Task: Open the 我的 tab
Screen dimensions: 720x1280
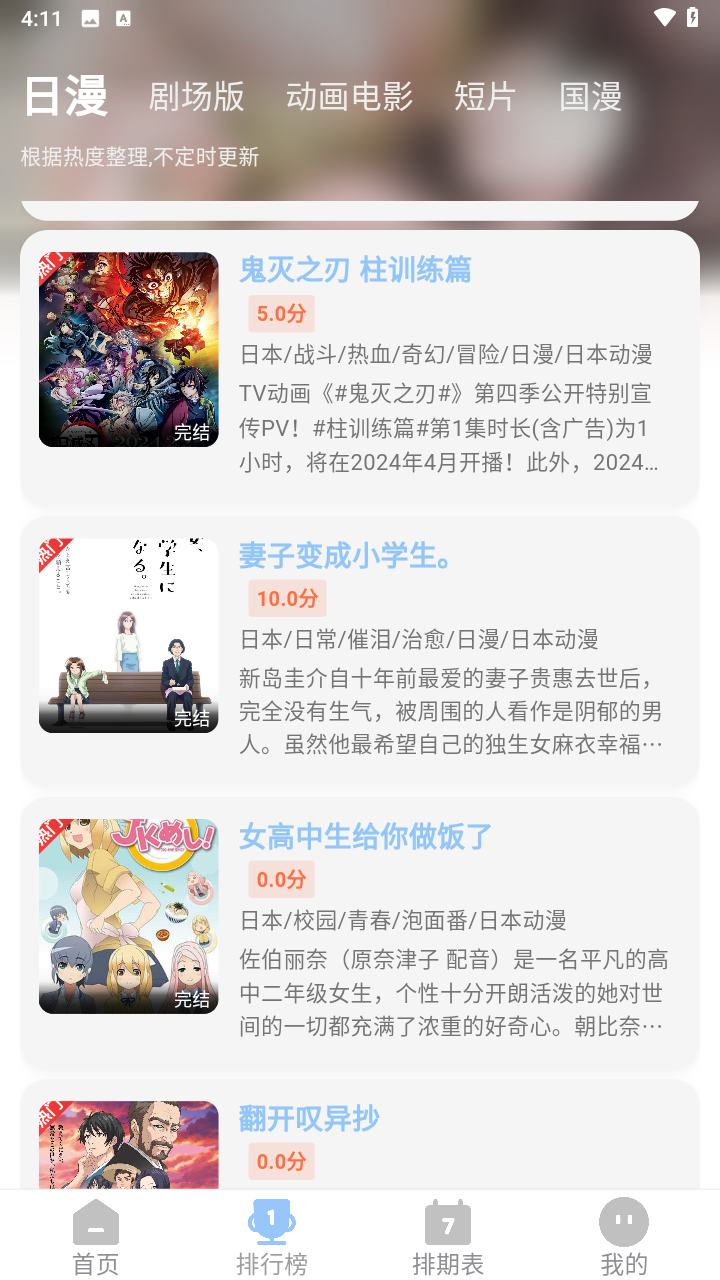Action: point(624,1238)
